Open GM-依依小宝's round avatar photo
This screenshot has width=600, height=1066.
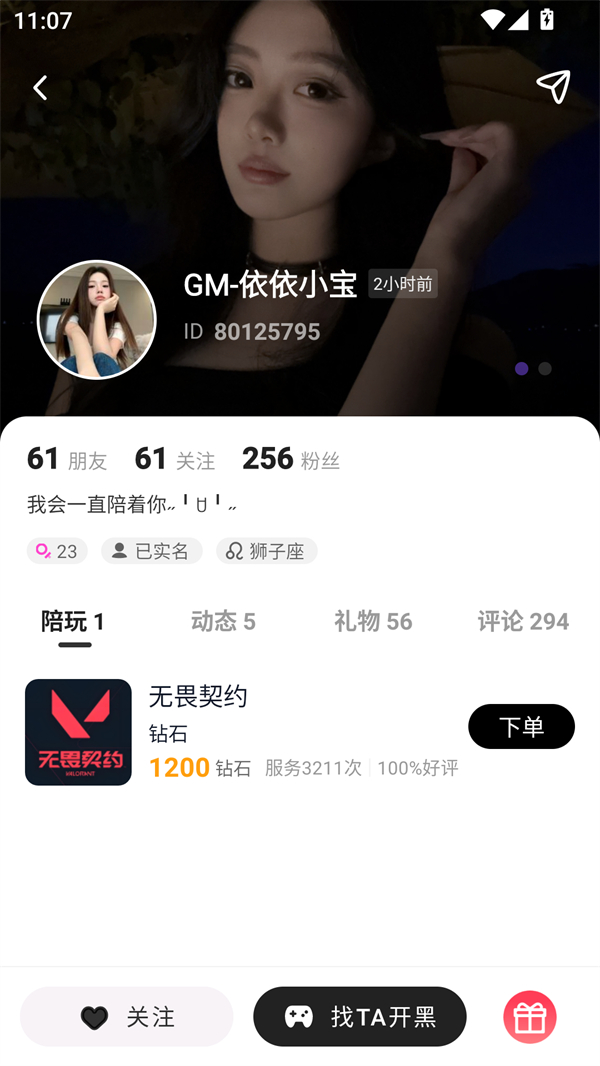pos(97,320)
